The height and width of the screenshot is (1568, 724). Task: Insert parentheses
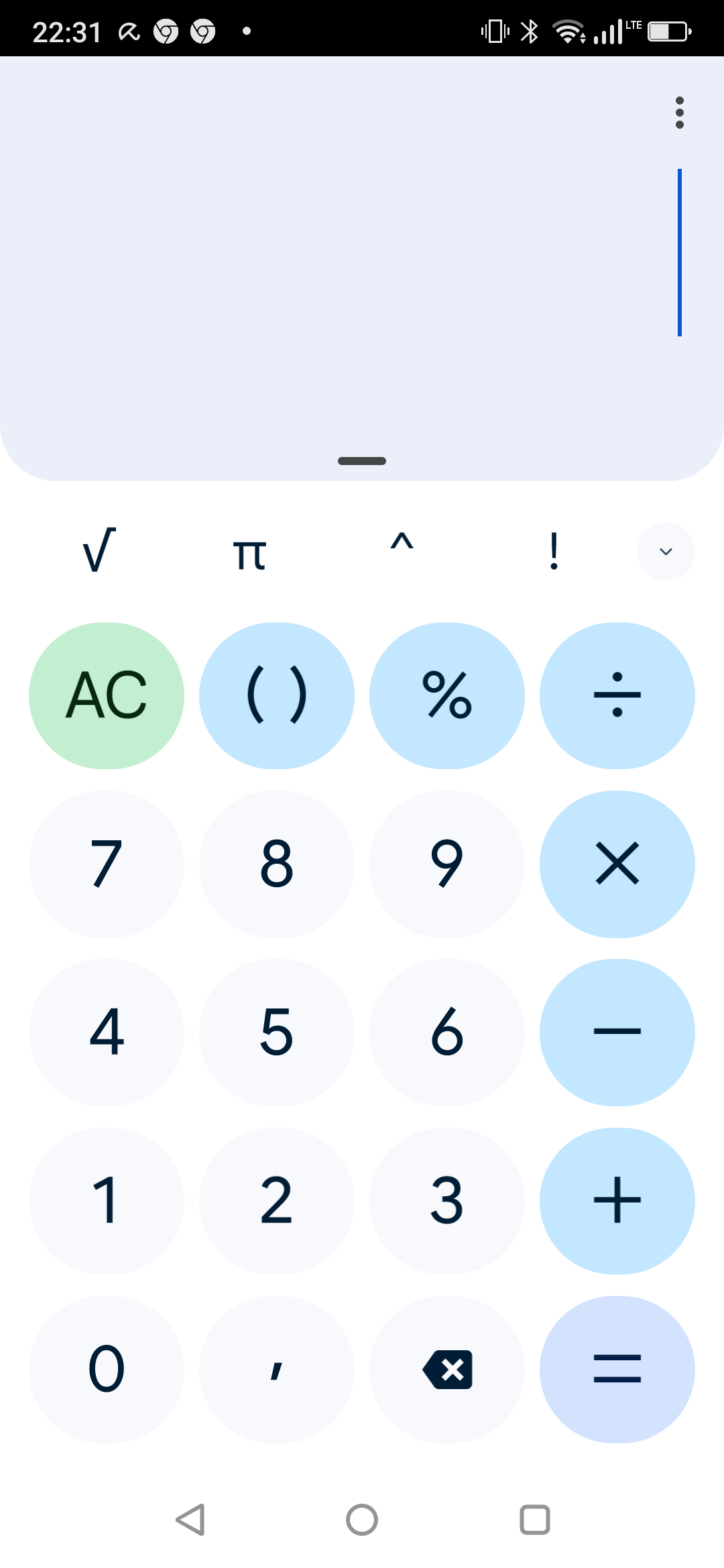277,696
